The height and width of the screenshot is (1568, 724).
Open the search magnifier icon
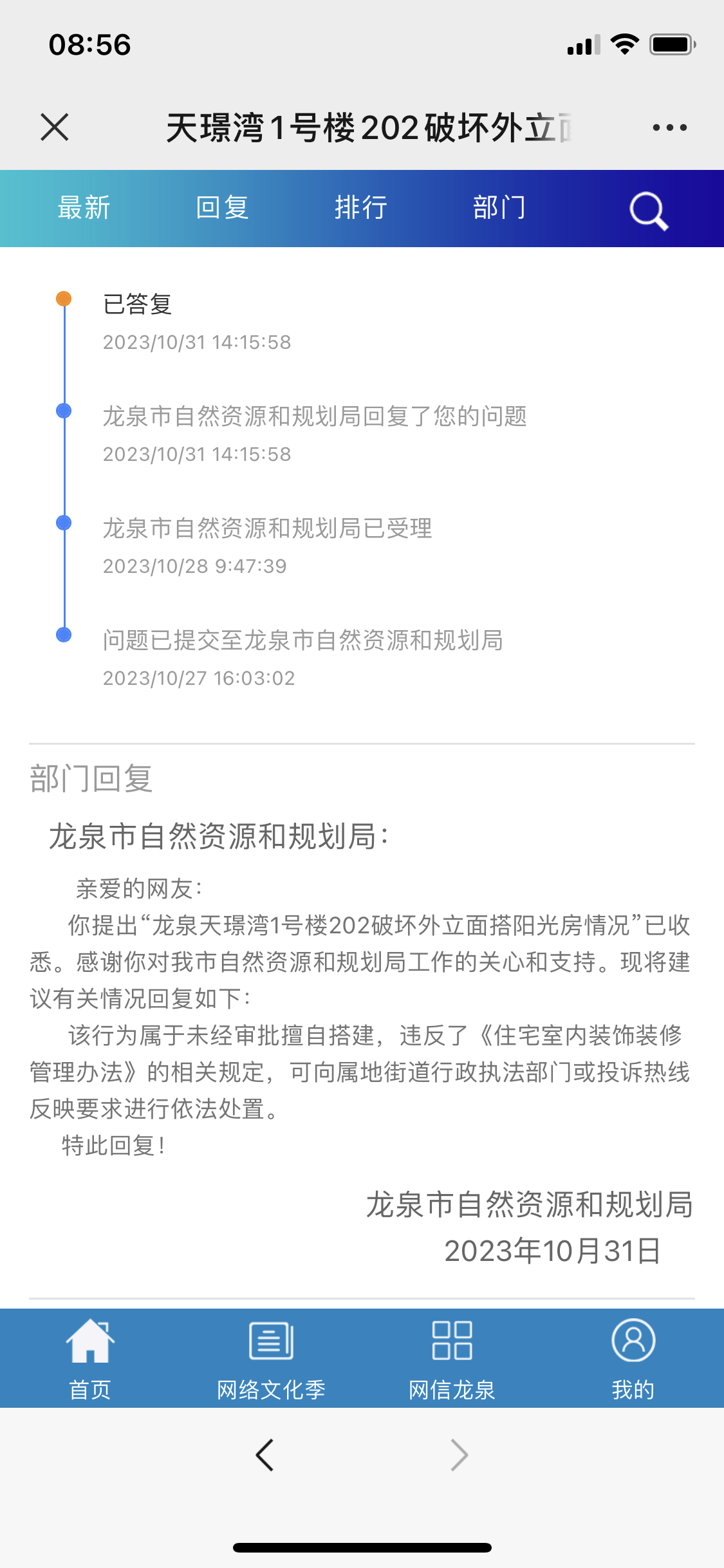coord(648,210)
